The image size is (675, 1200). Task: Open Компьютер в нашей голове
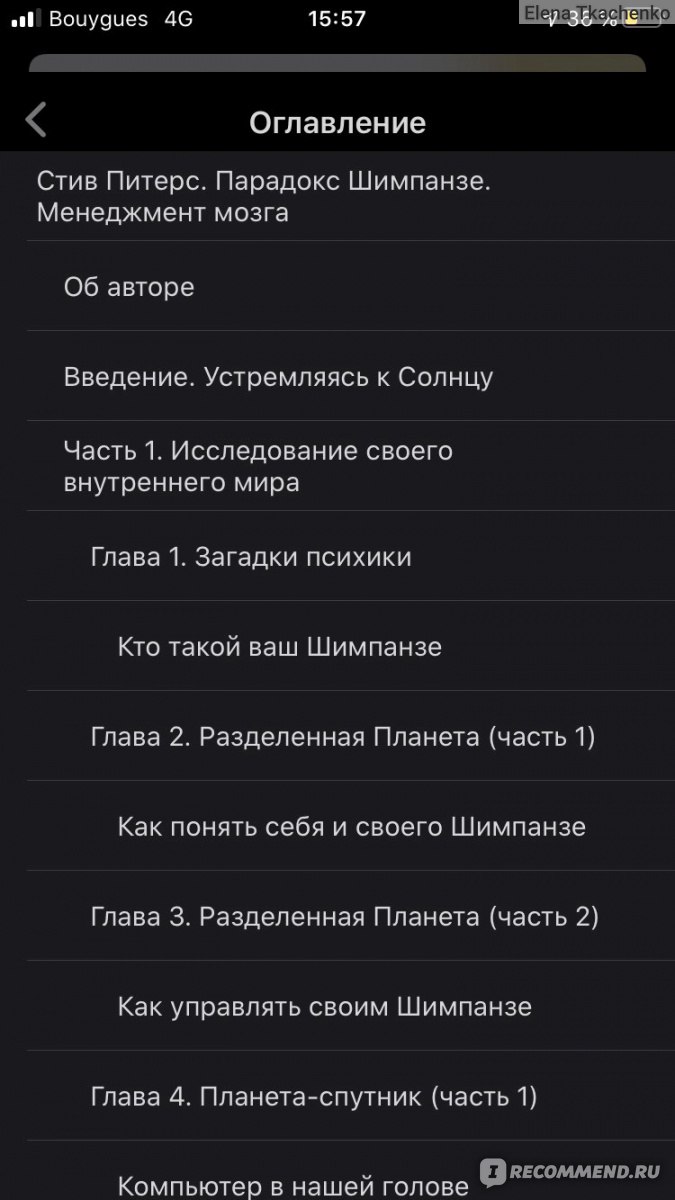coord(337,1171)
